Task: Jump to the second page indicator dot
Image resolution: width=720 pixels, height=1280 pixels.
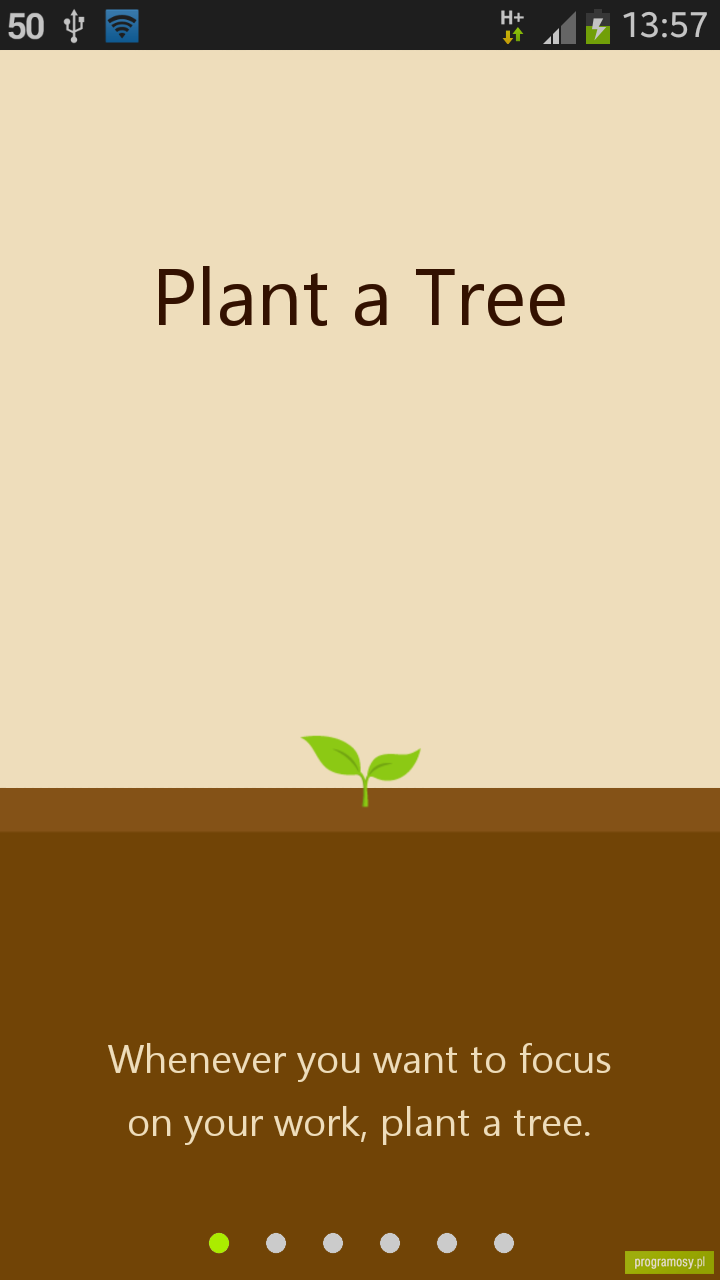Action: coord(276,1243)
